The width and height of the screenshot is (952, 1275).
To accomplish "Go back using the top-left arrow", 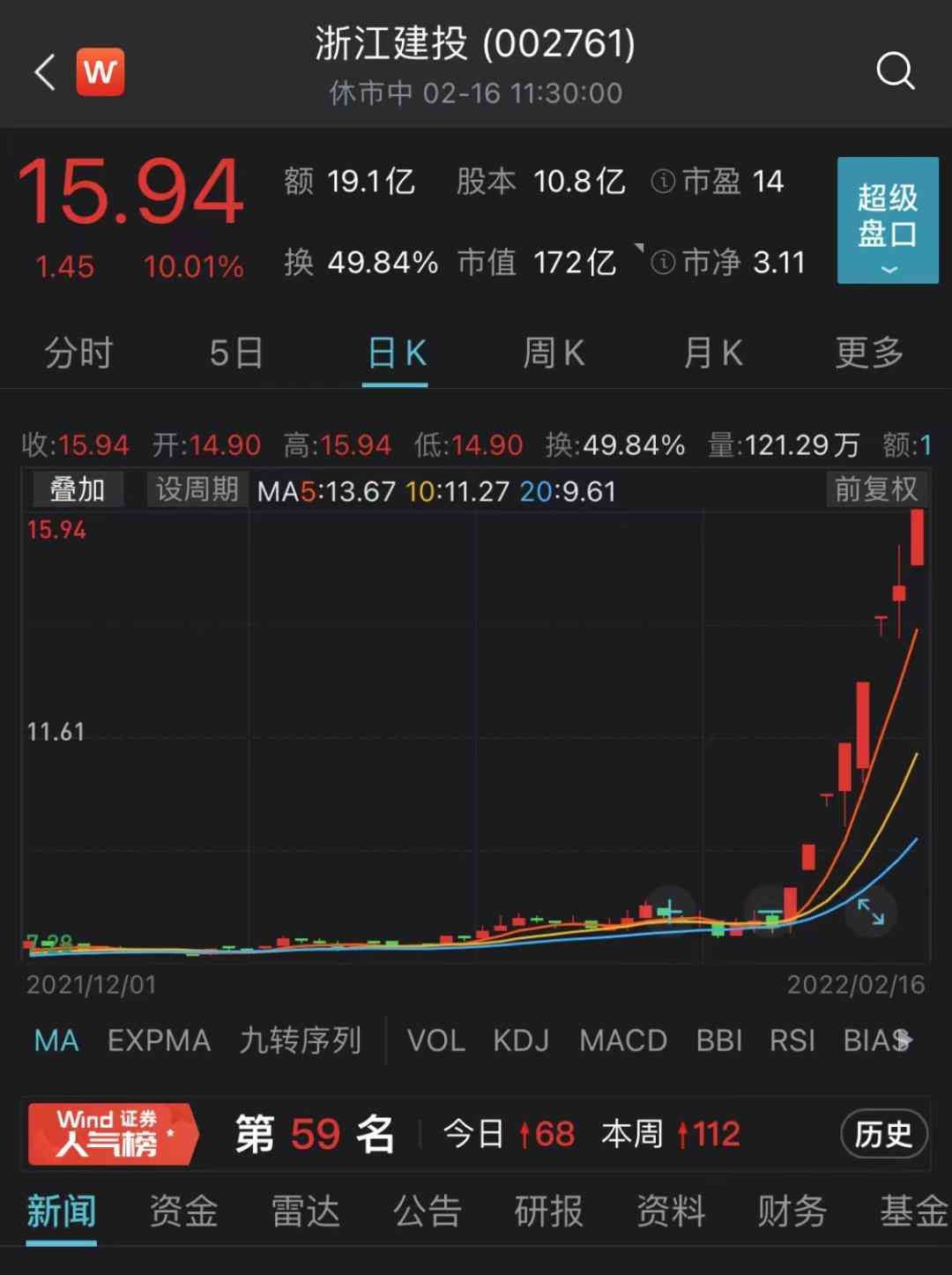I will tap(46, 71).
